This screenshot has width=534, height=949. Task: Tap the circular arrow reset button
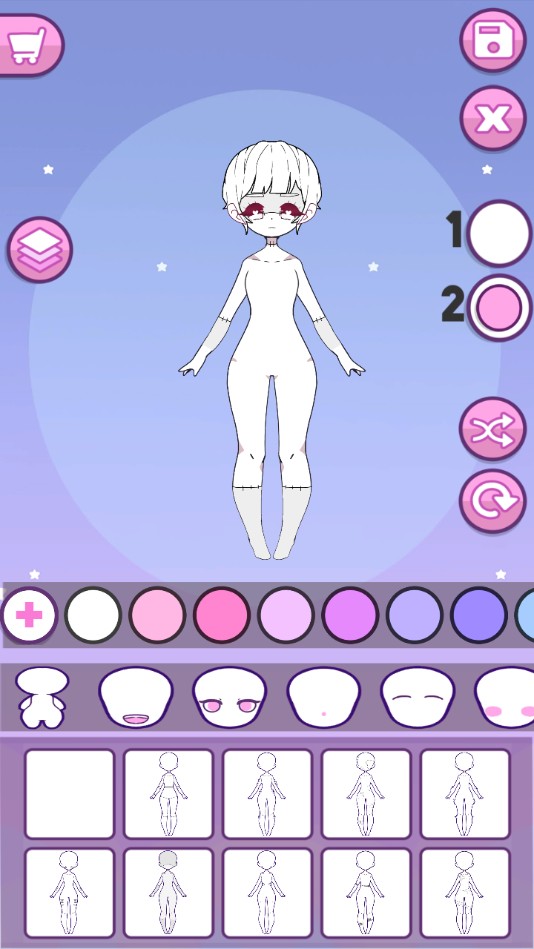pyautogui.click(x=493, y=501)
